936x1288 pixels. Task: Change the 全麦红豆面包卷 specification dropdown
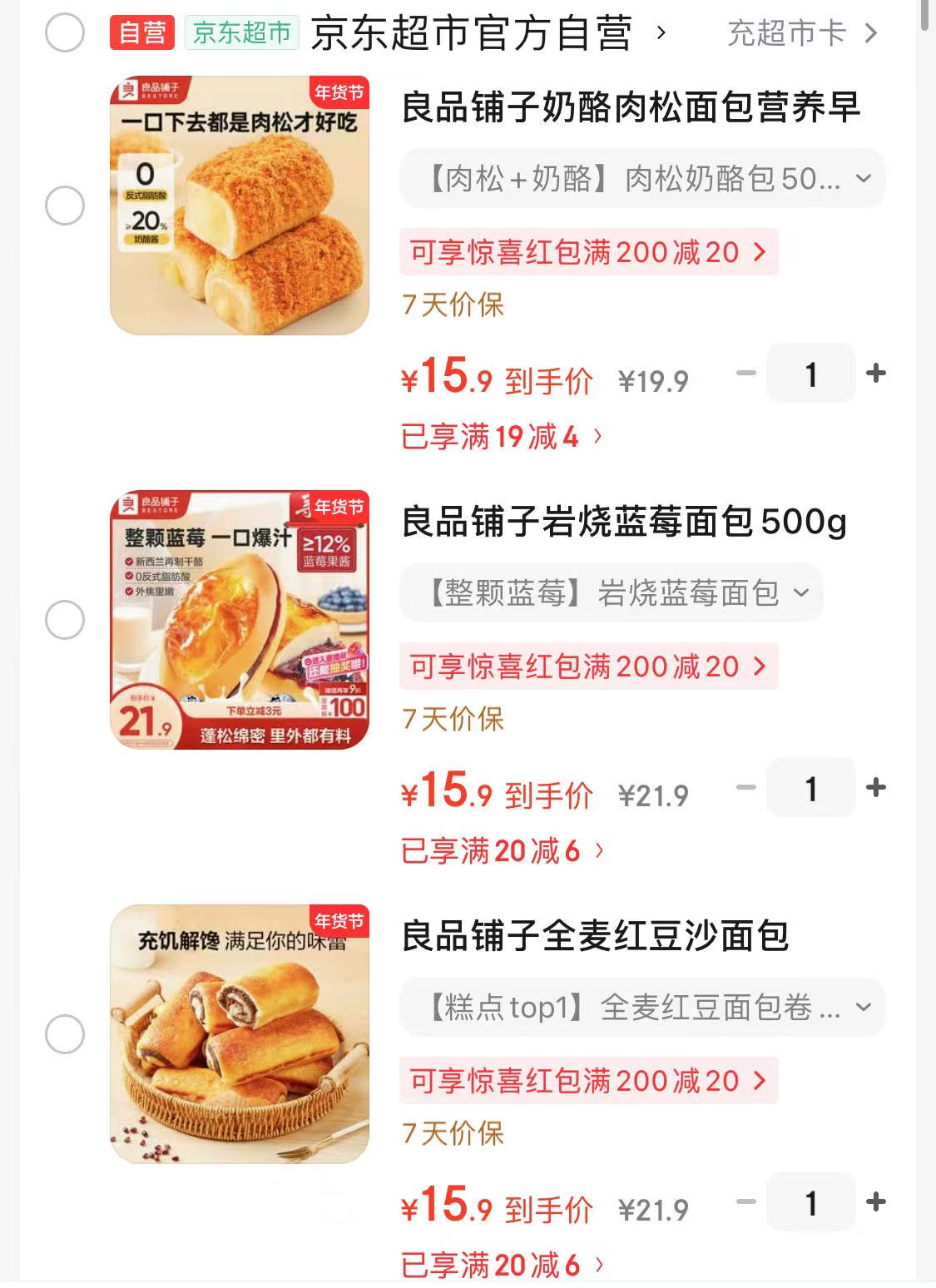[642, 1008]
